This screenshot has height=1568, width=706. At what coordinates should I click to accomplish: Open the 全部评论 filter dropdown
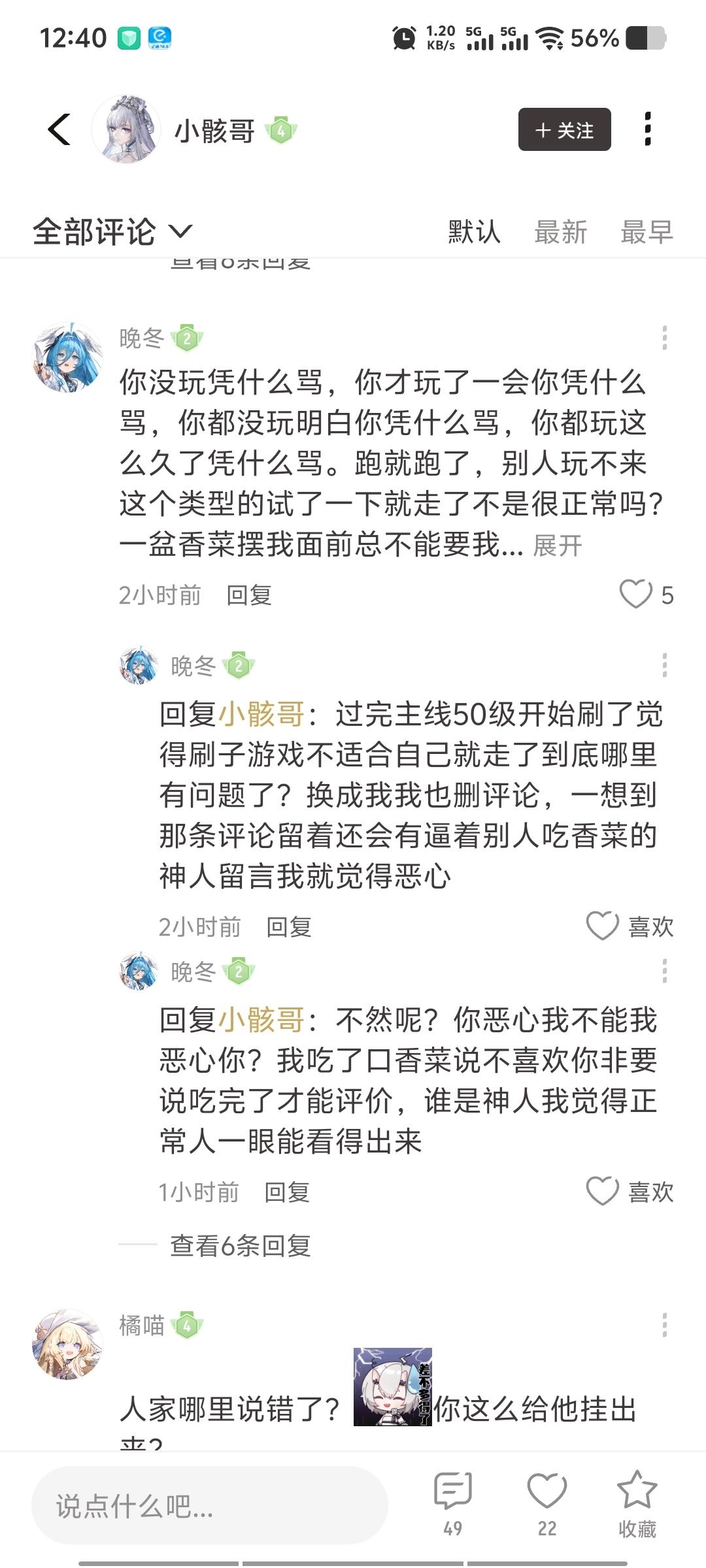pyautogui.click(x=112, y=232)
